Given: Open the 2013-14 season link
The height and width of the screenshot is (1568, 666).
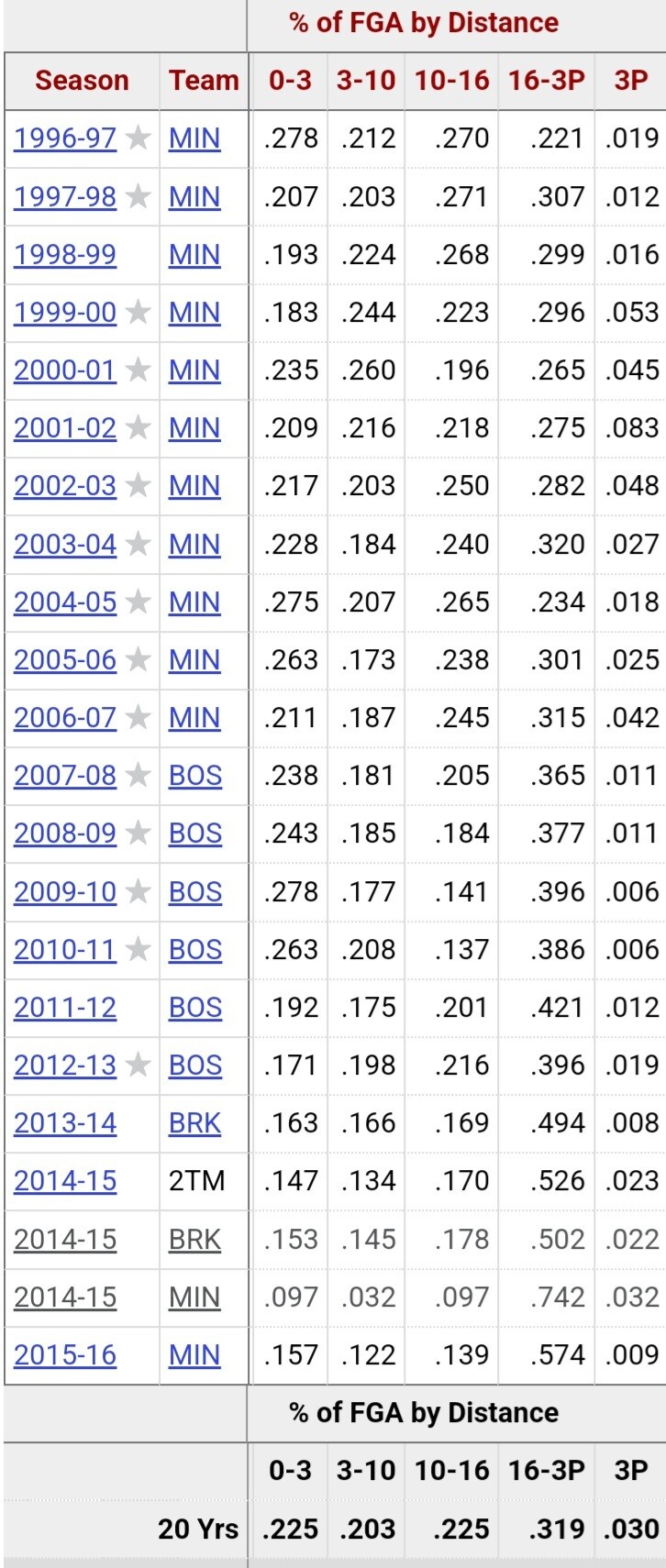Looking at the screenshot, I should (65, 1123).
